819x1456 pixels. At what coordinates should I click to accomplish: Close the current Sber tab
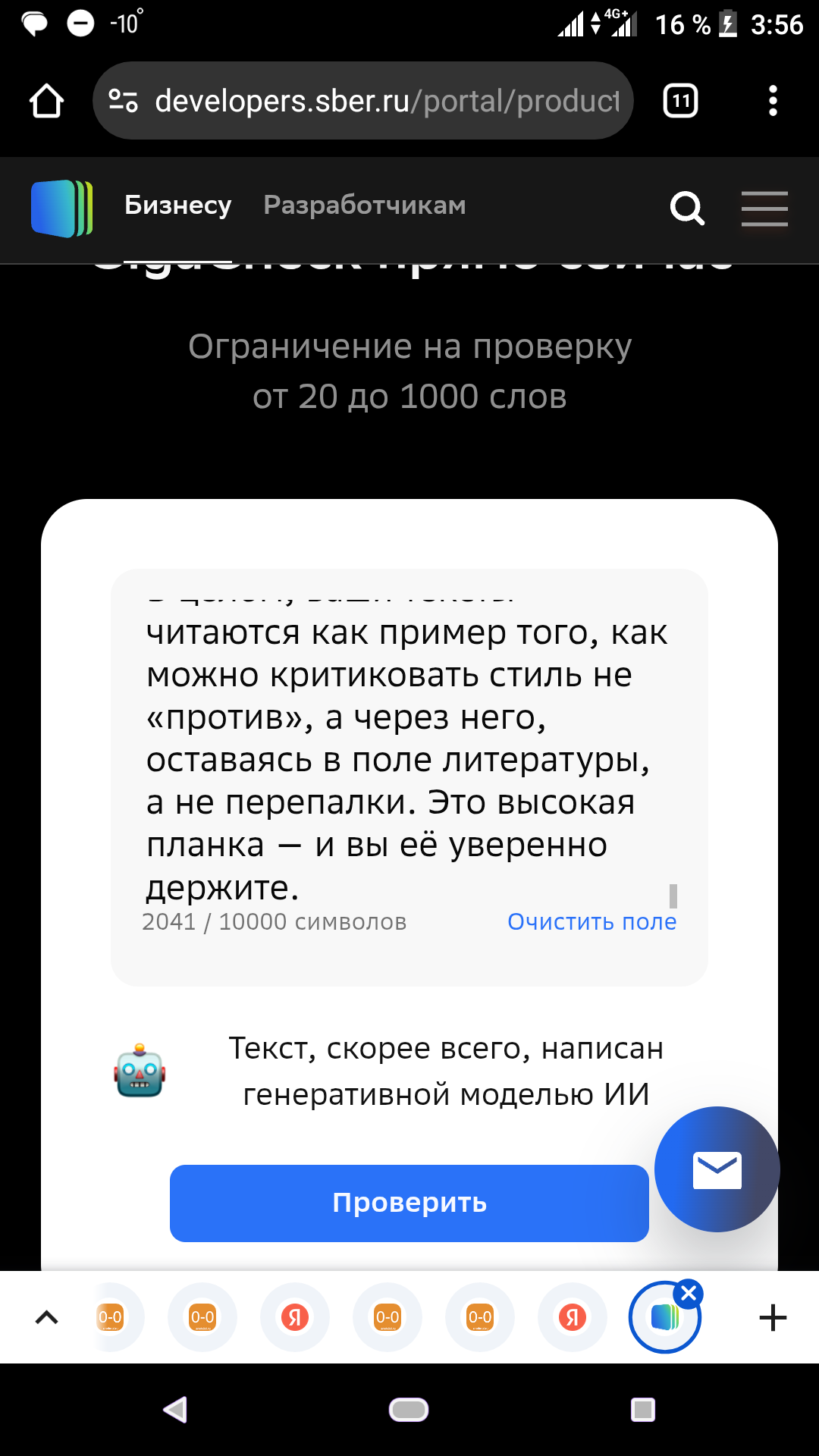click(689, 1294)
